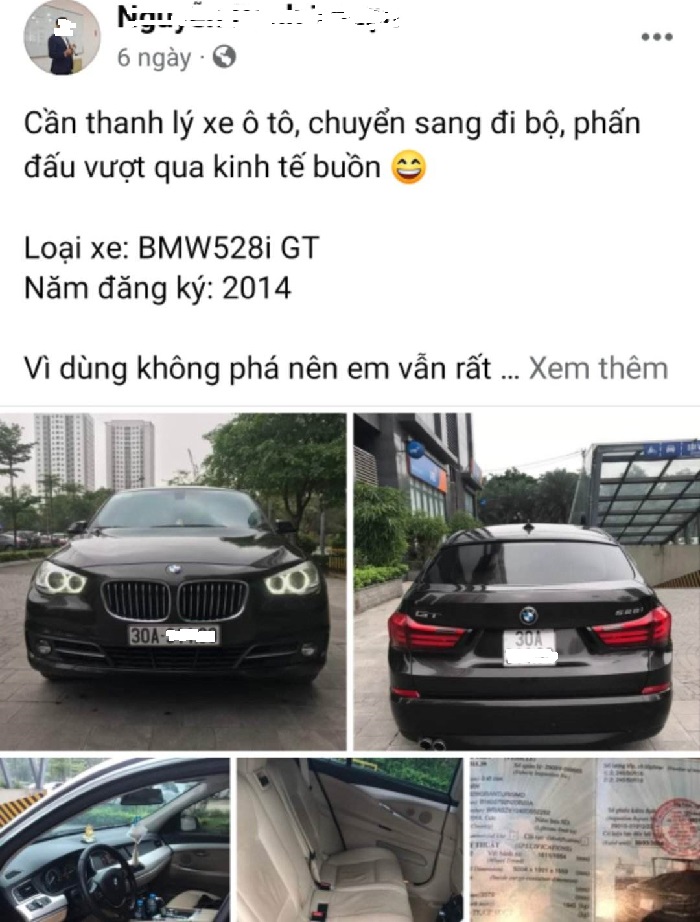Open the front-view BMW photo
The height and width of the screenshot is (922, 700).
174,580
